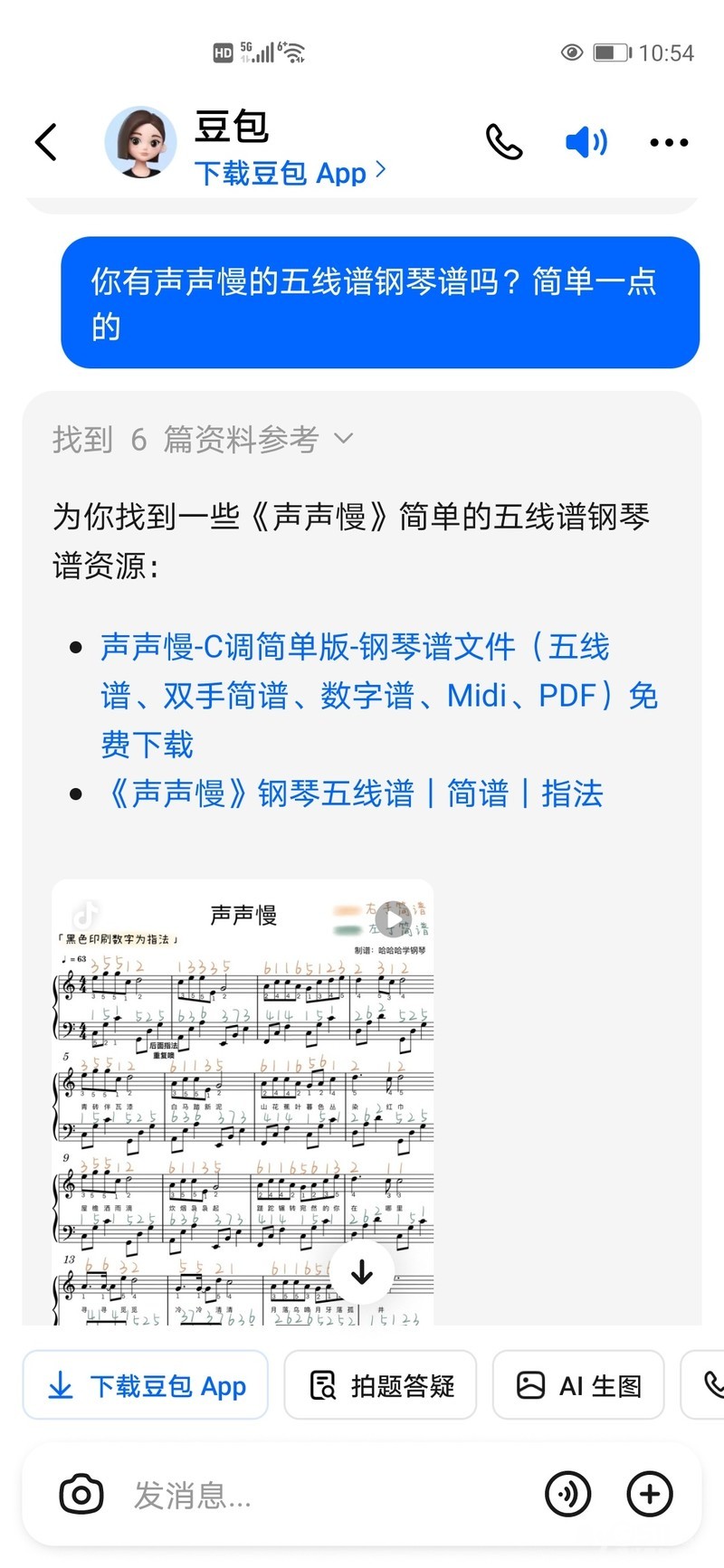Open the《声声慢》钢琴五线谱 | 简谱 | 指法 link
Viewport: 724px width, 1568px height.
pos(354,794)
